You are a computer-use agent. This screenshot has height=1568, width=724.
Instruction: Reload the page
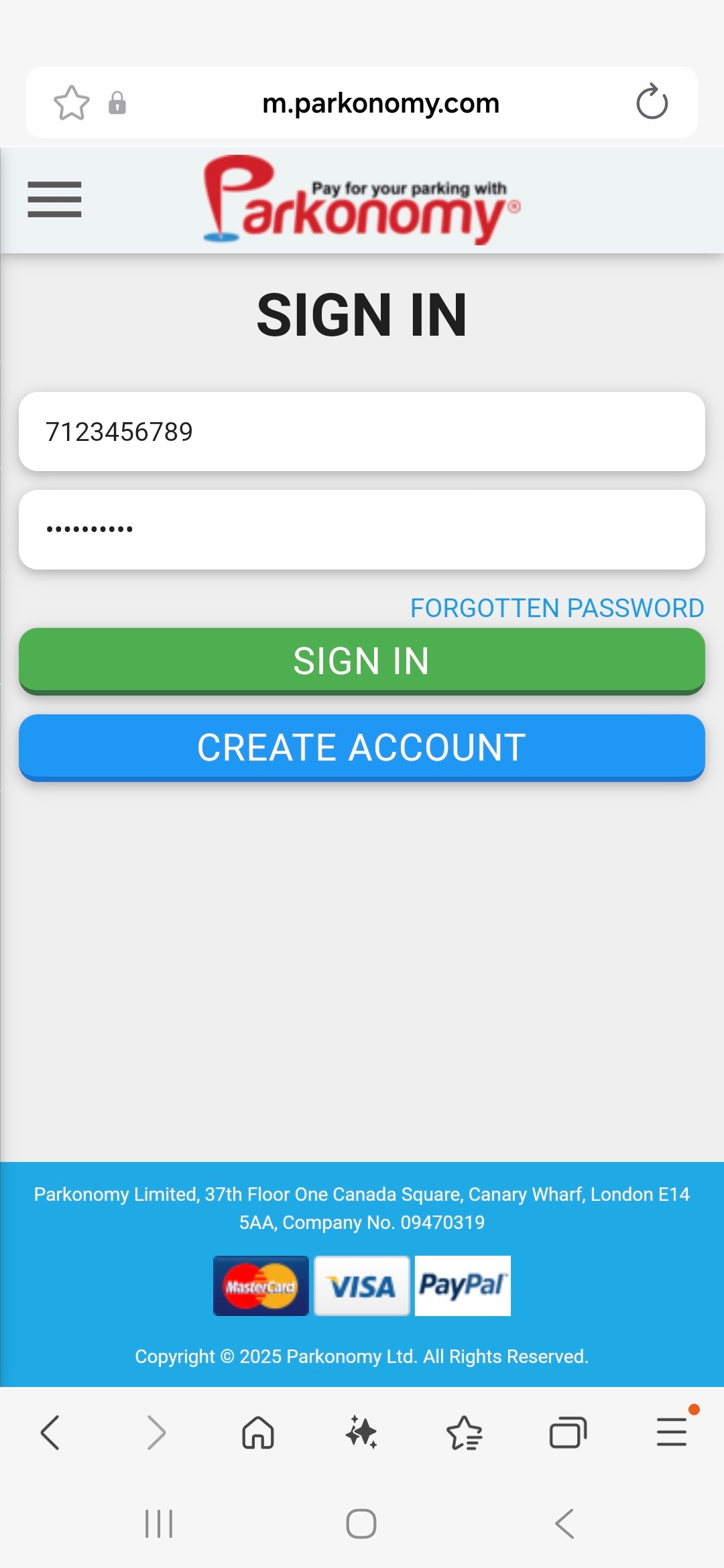pos(652,103)
